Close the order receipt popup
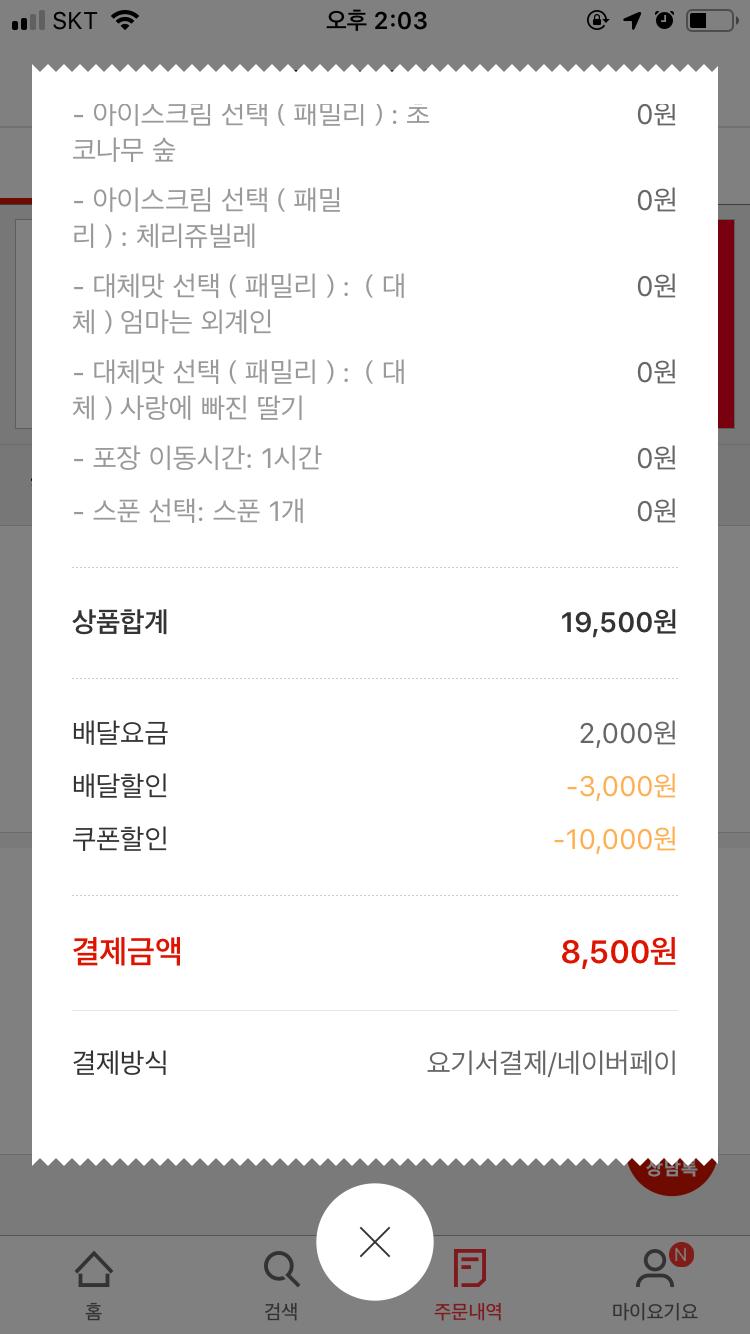Viewport: 750px width, 1334px height. 375,1242
